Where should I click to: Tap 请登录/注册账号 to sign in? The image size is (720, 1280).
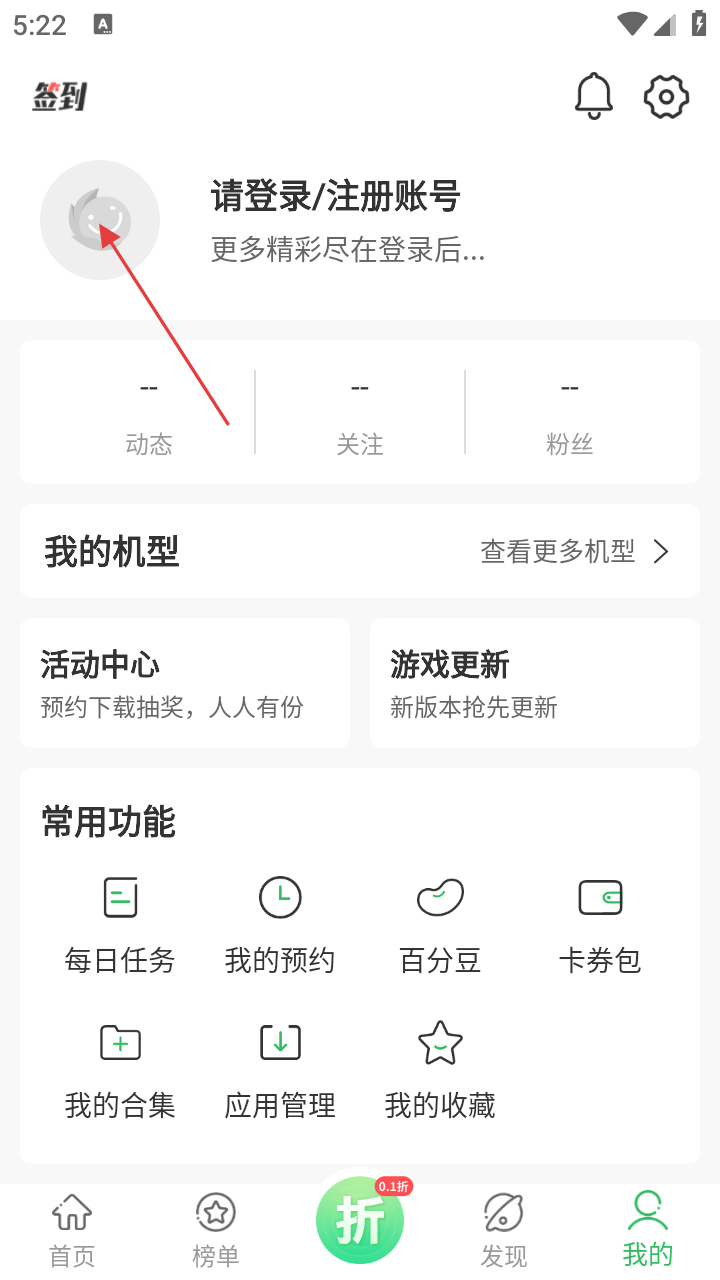click(x=335, y=197)
